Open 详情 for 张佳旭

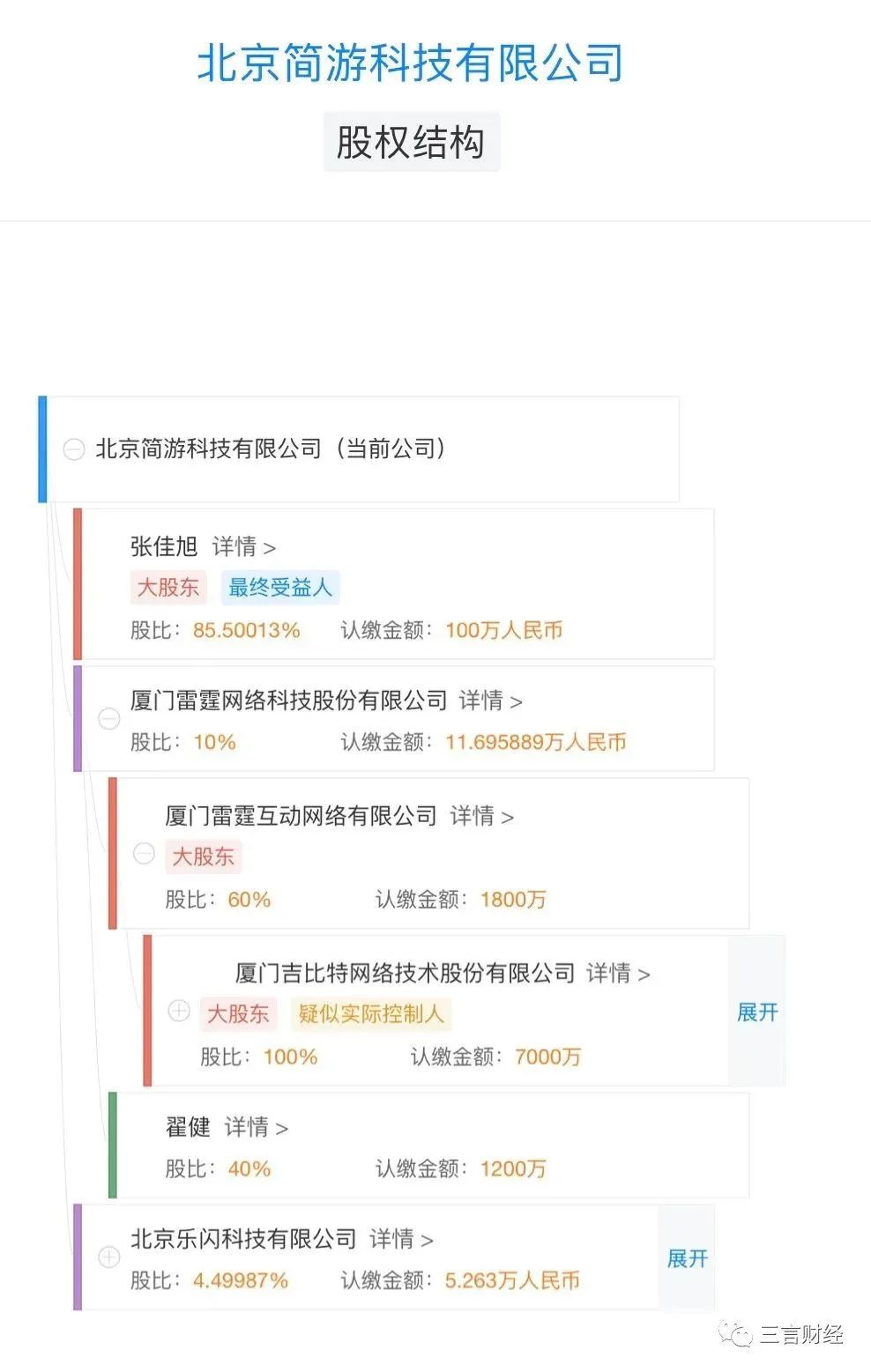click(x=244, y=547)
